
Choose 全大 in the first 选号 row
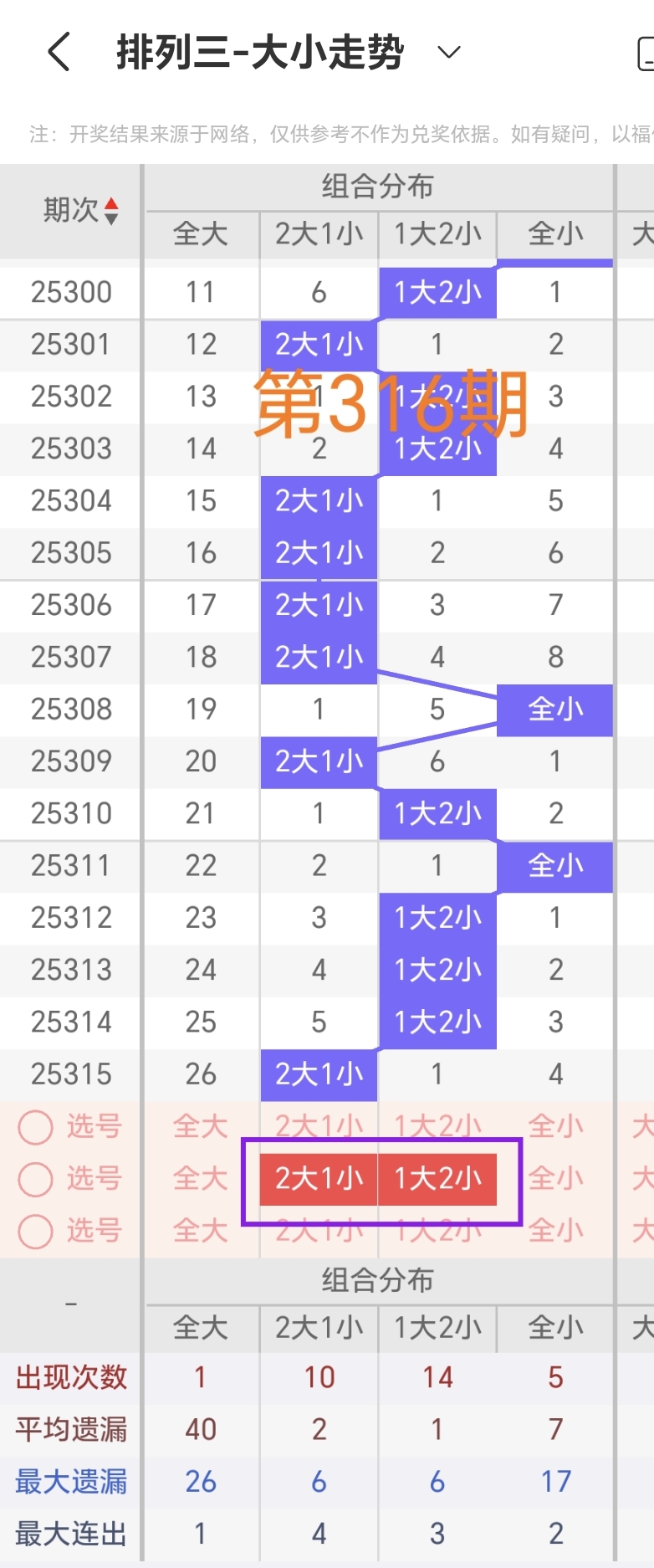pyautogui.click(x=200, y=1127)
